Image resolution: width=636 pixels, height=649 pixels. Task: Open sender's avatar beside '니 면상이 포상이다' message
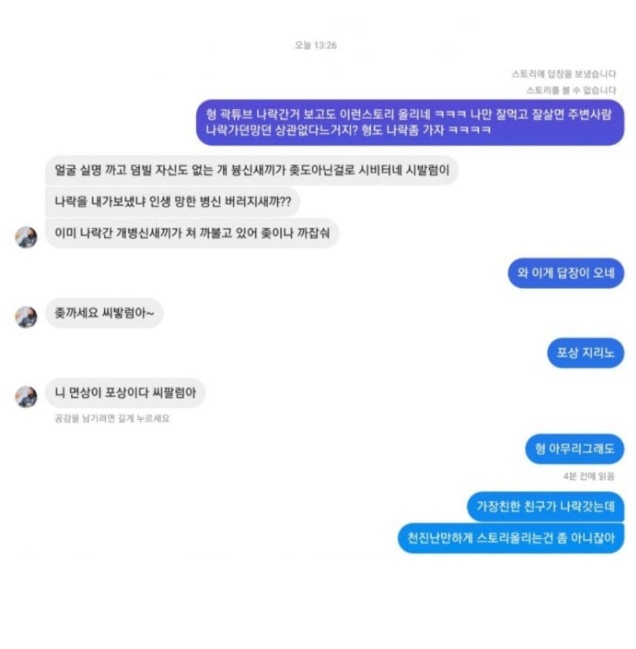pos(26,396)
